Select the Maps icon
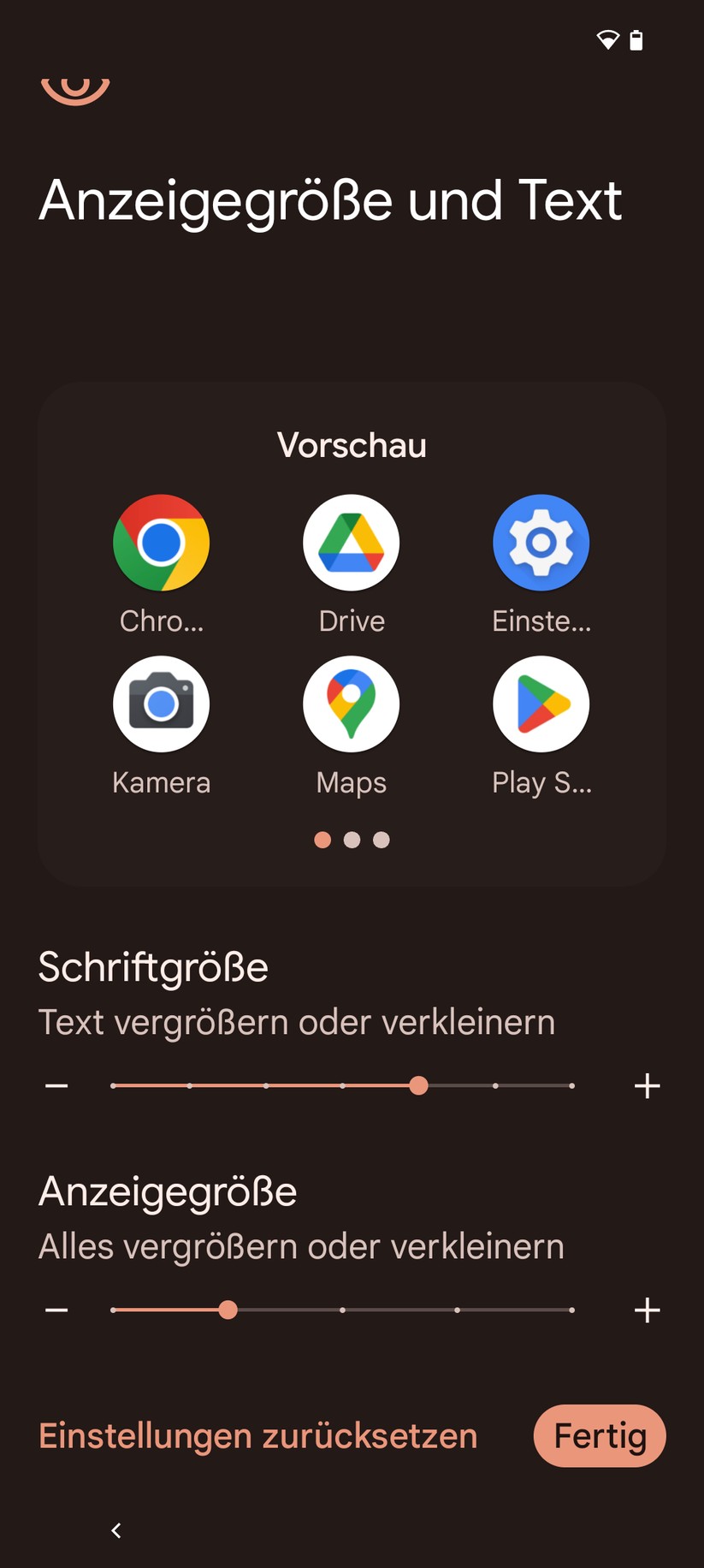 pos(351,704)
